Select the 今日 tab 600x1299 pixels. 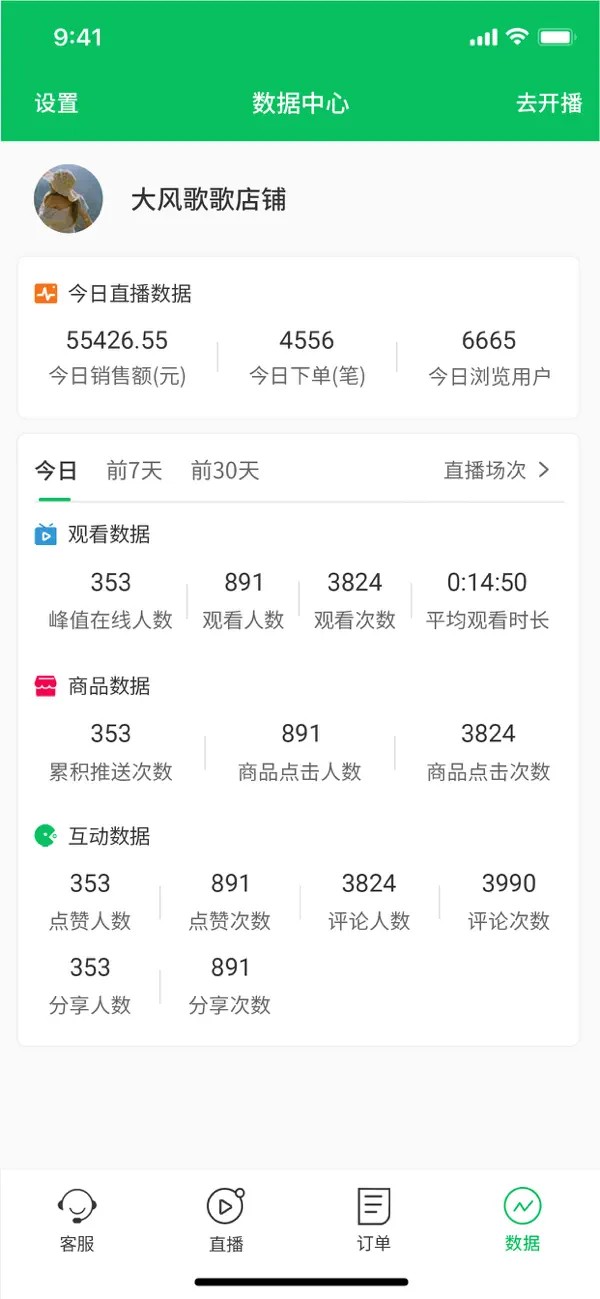55,470
